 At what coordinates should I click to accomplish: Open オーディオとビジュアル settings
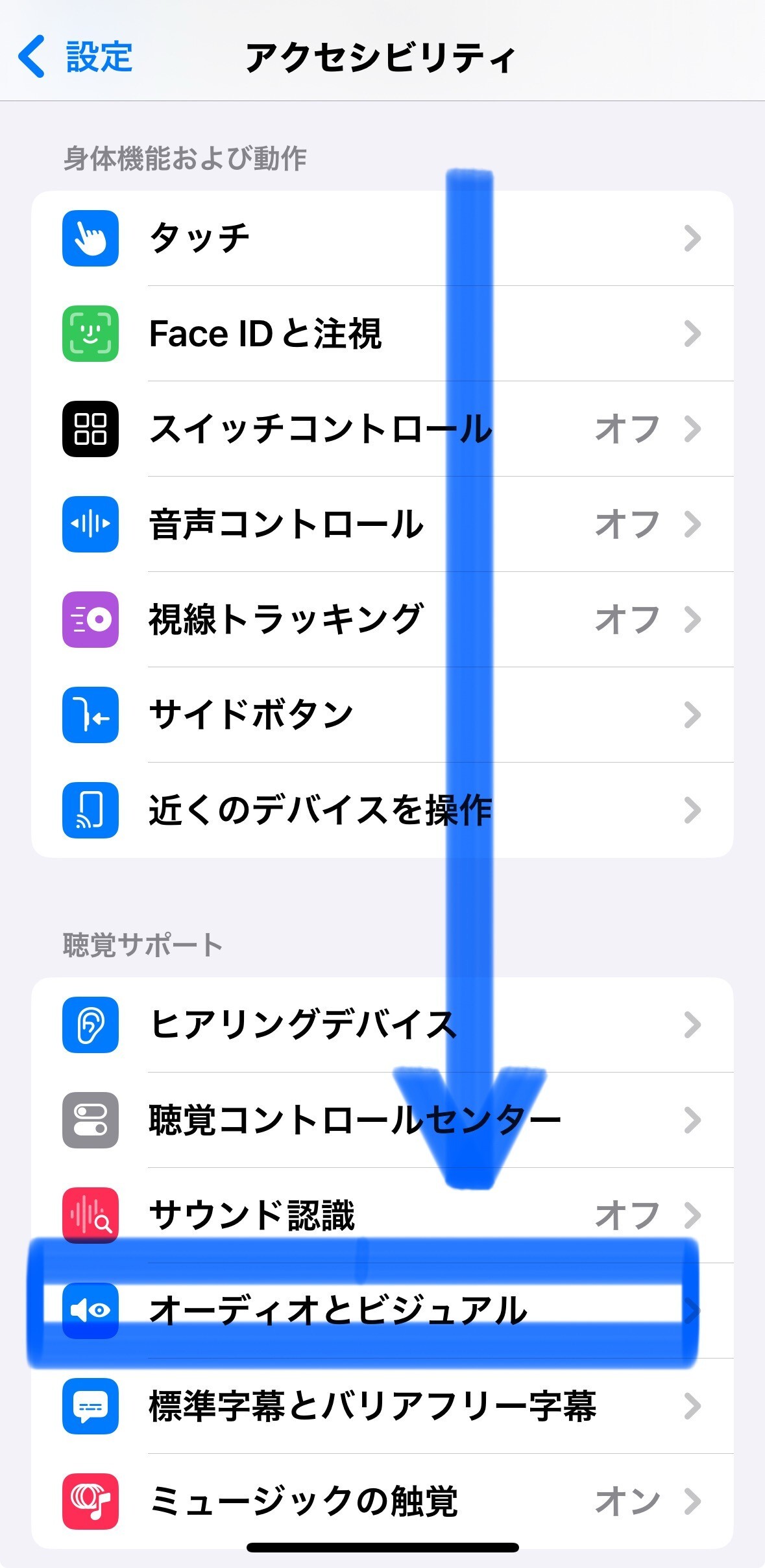(x=382, y=1311)
